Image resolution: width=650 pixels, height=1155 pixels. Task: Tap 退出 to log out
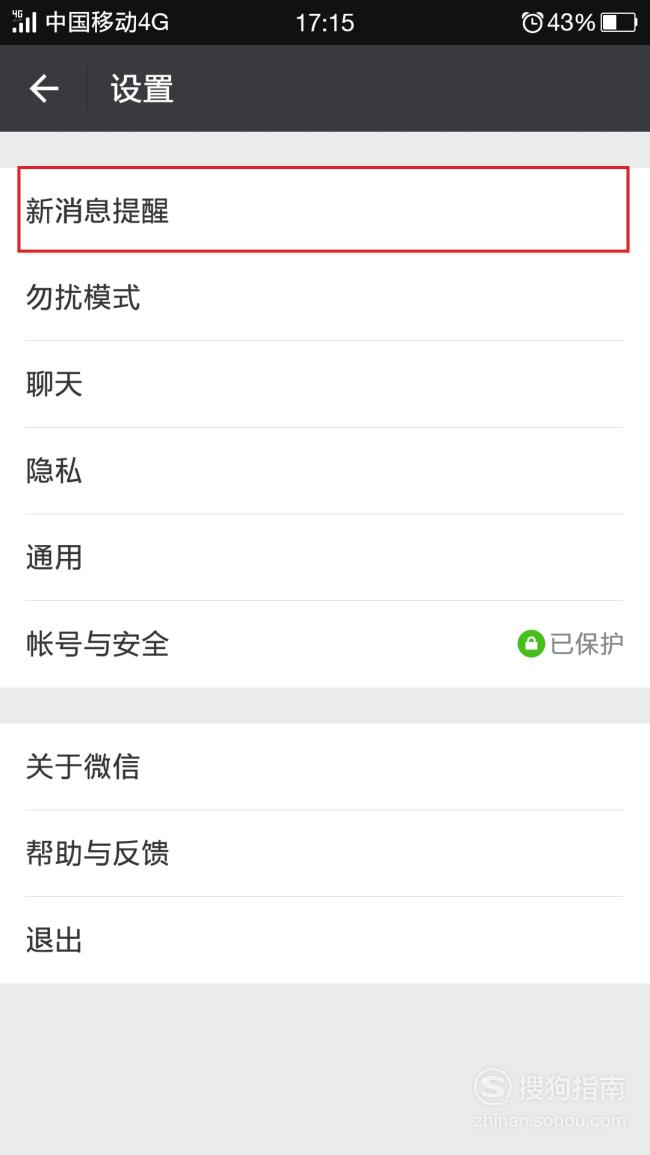pyautogui.click(x=325, y=941)
